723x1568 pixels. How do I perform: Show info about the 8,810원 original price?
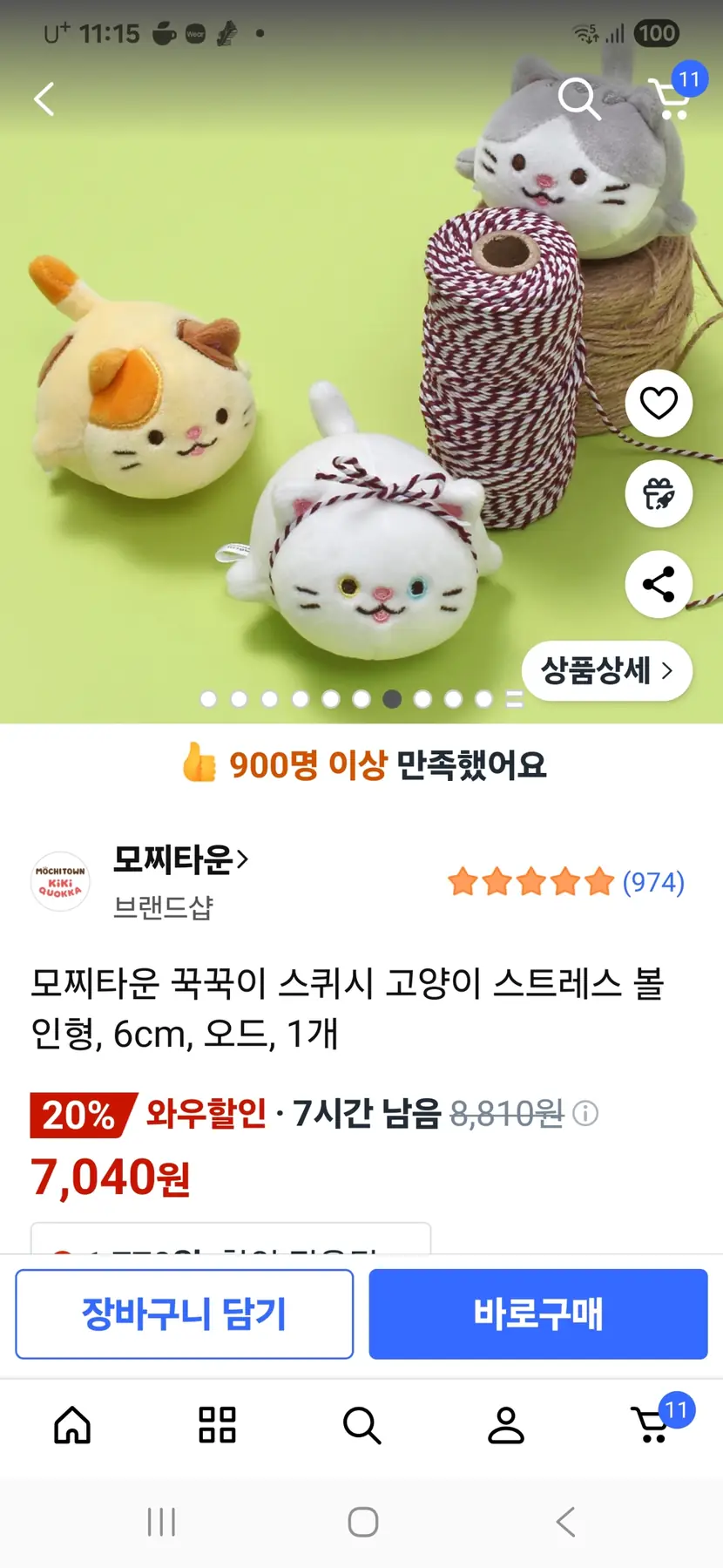[586, 1113]
